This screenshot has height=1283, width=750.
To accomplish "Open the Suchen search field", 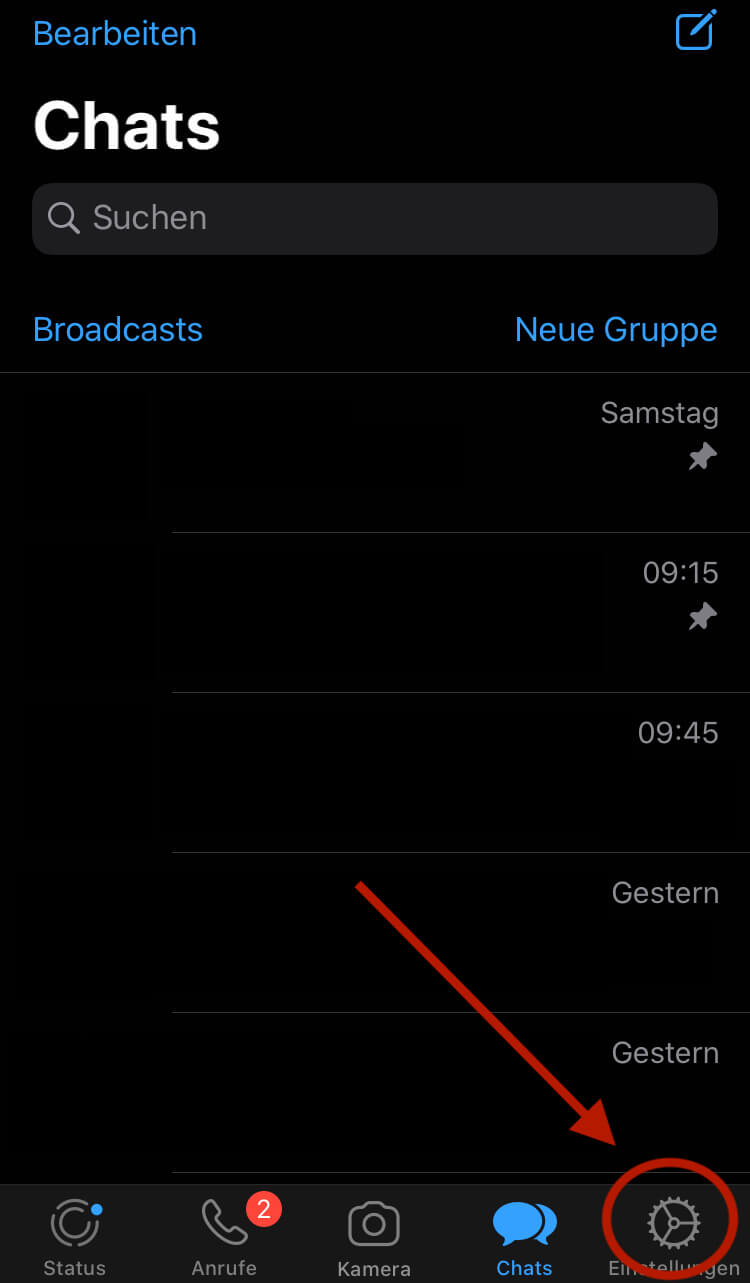I will pos(374,218).
